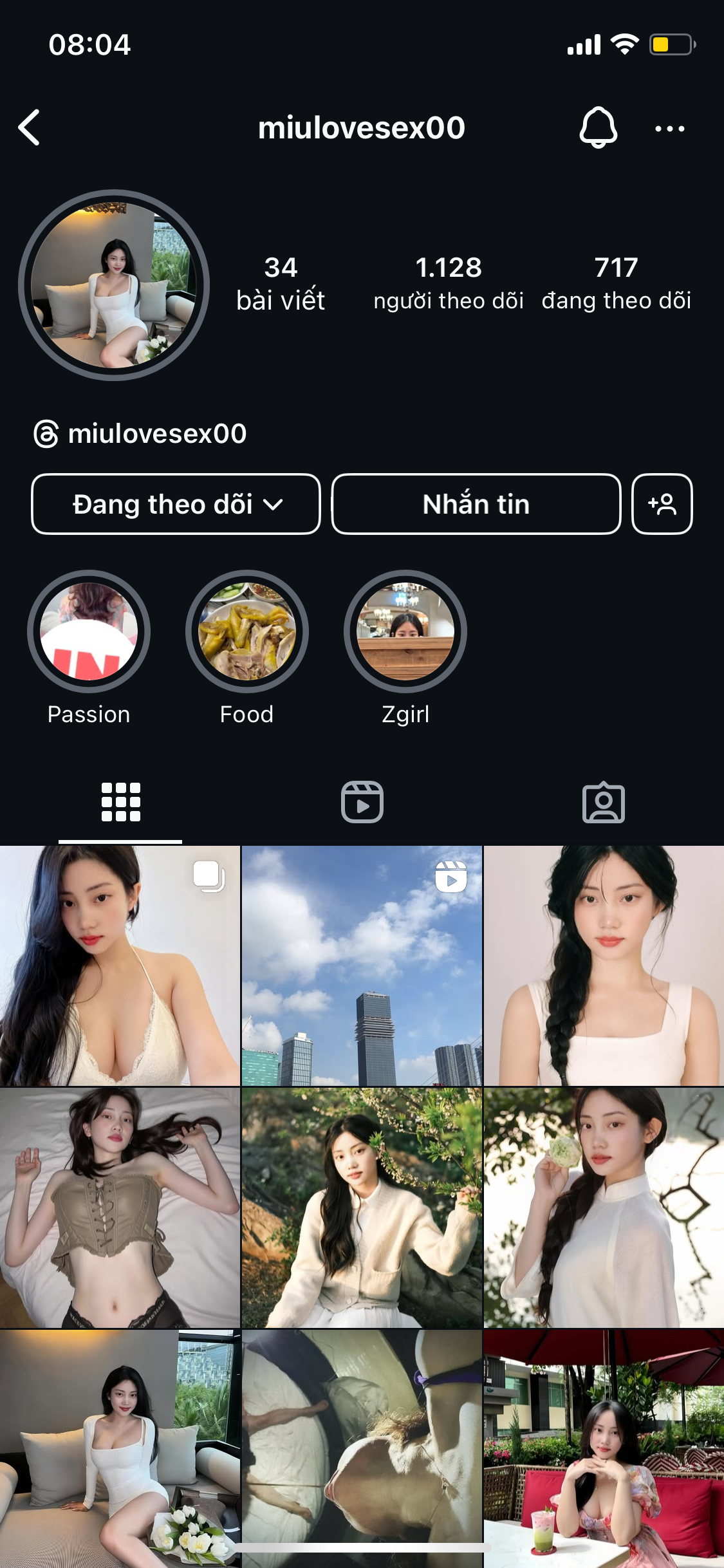Image resolution: width=724 pixels, height=1568 pixels.
Task: Switch to the posts grid tab
Action: pos(120,802)
